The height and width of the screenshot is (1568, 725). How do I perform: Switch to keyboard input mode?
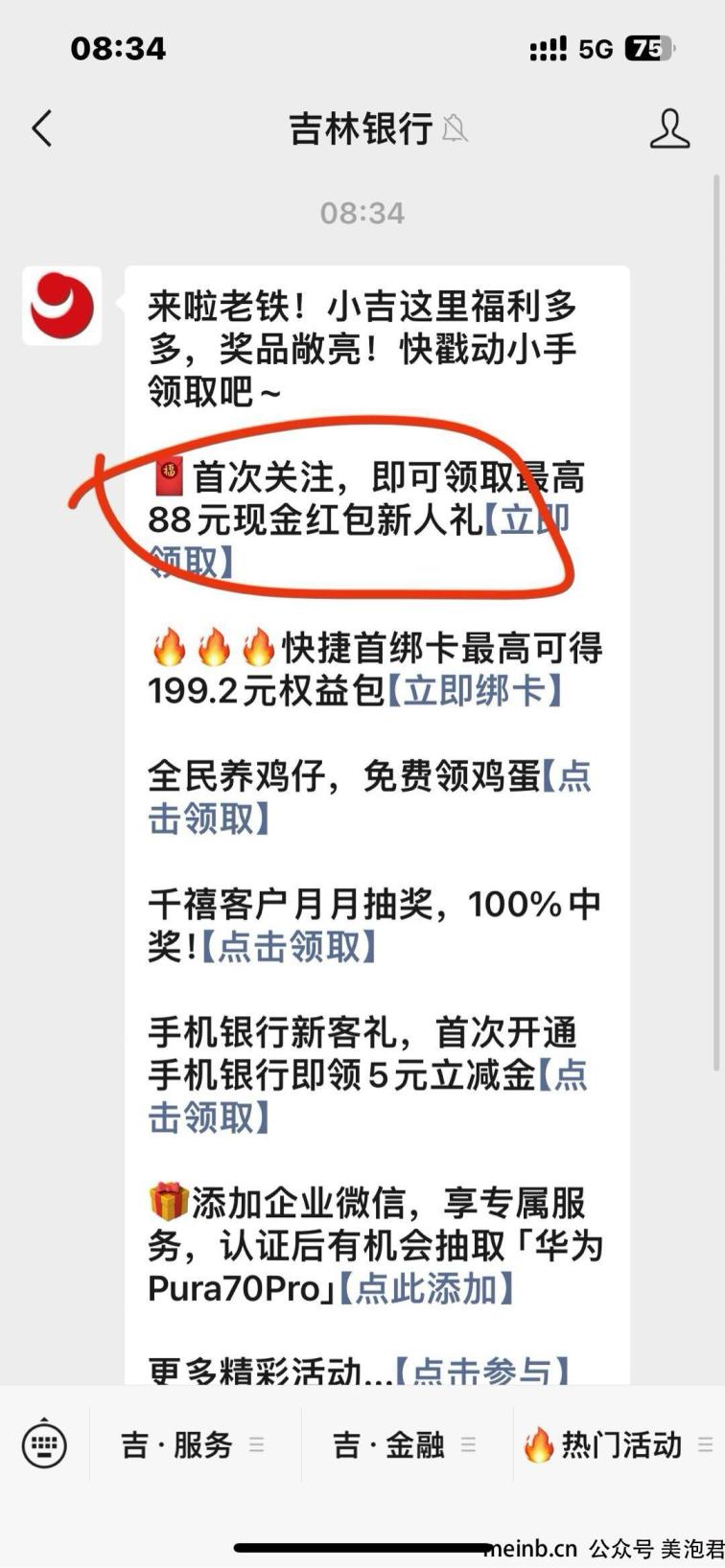(44, 1443)
